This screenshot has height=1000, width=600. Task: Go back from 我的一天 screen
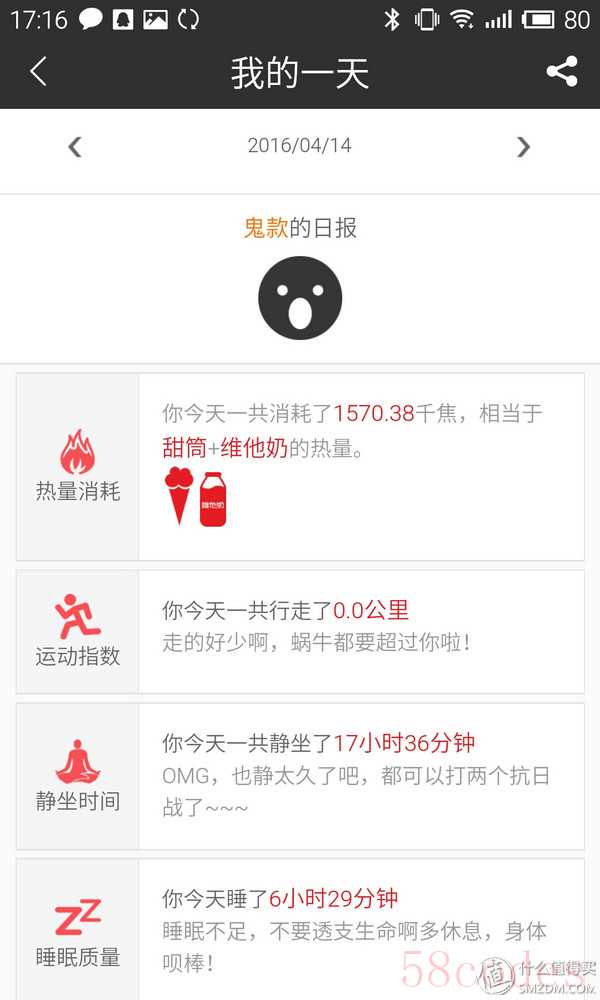point(38,72)
